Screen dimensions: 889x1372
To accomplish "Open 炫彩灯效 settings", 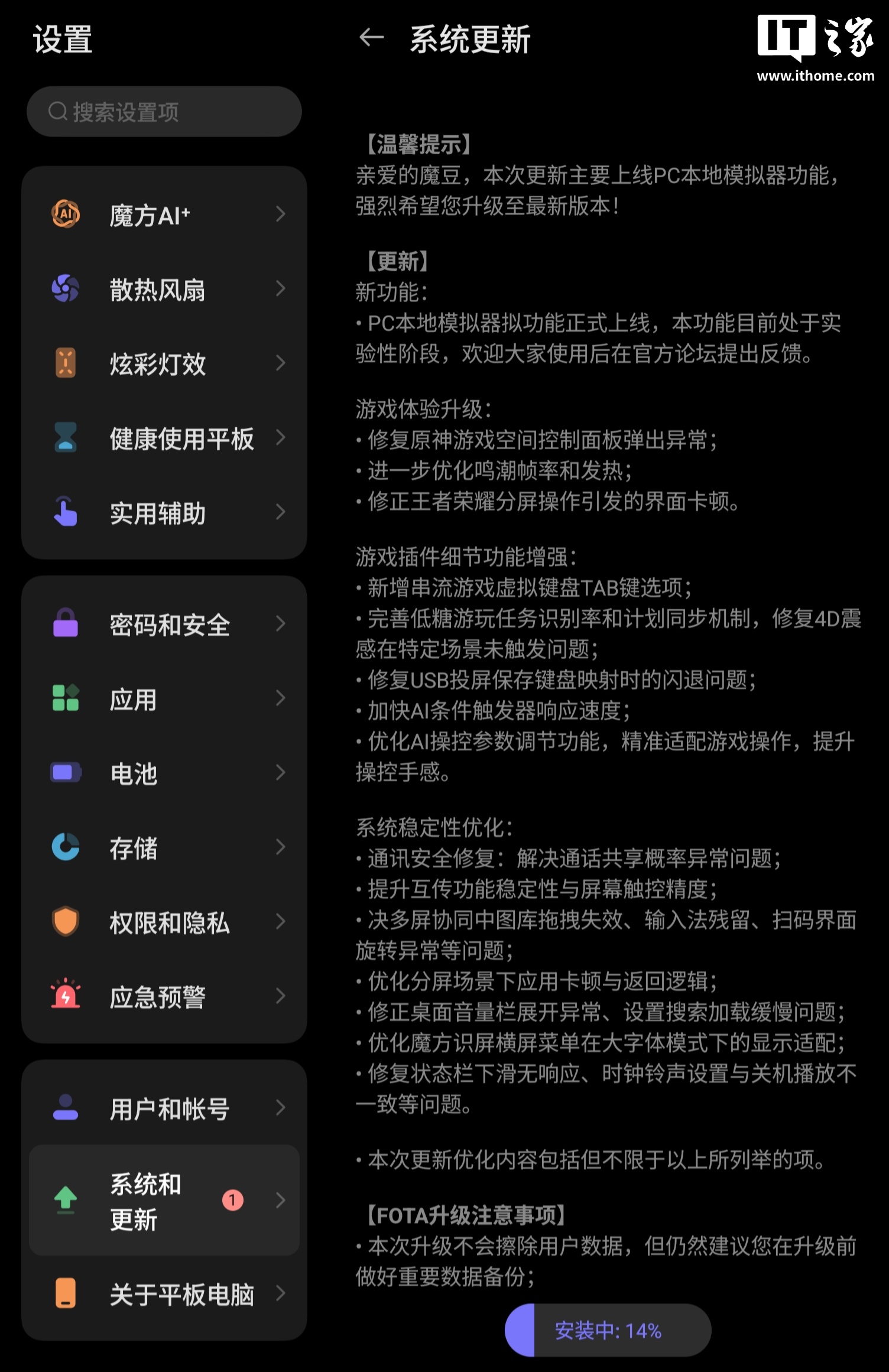I will point(164,363).
